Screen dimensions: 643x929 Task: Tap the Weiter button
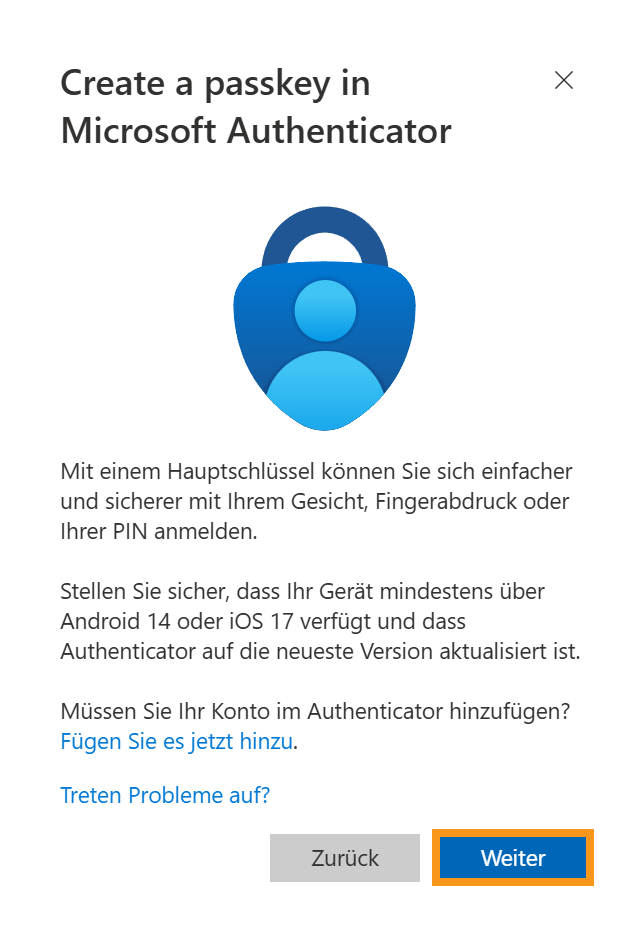(513, 858)
